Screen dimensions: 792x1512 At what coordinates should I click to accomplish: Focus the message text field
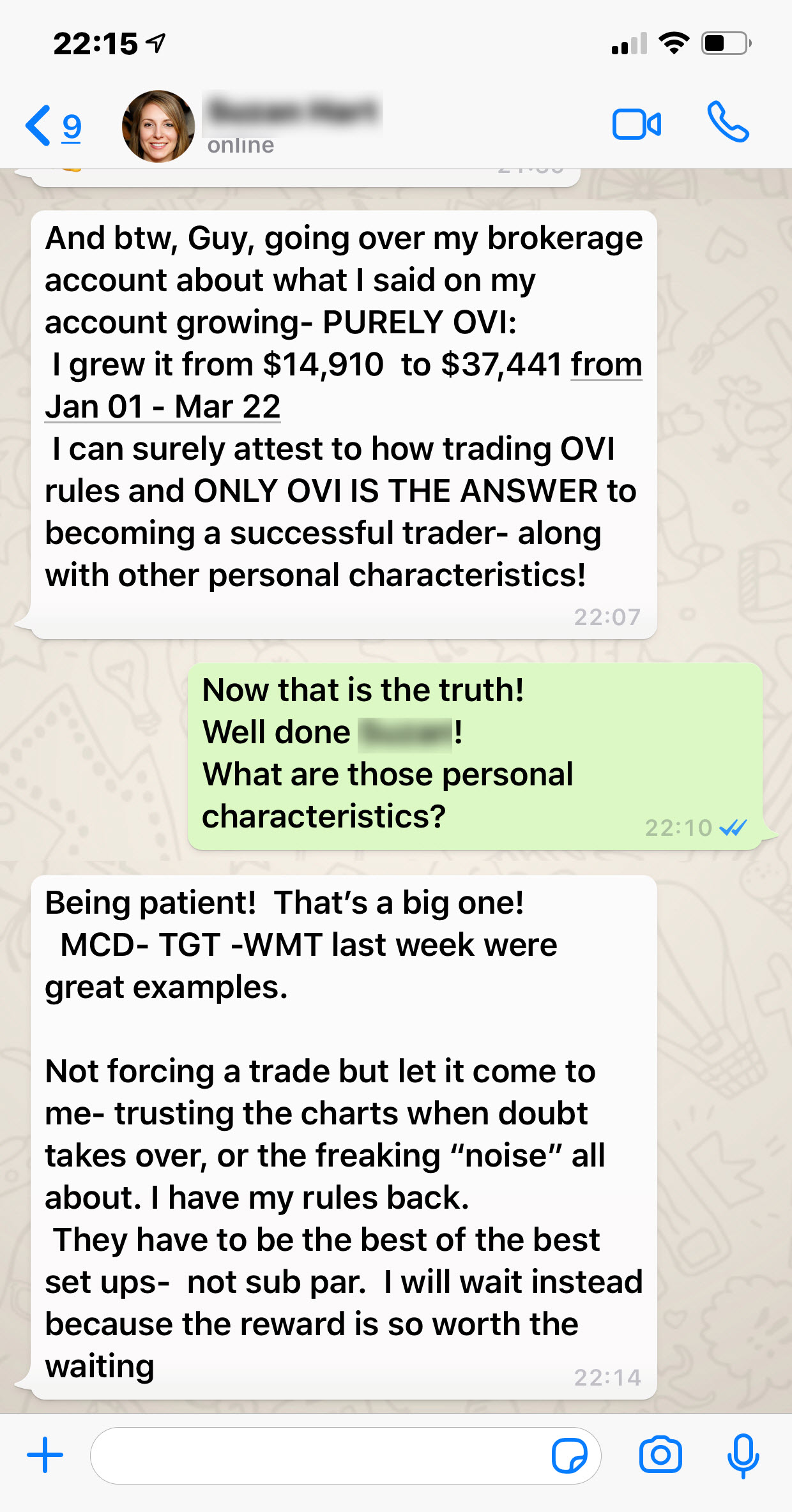tap(319, 1455)
